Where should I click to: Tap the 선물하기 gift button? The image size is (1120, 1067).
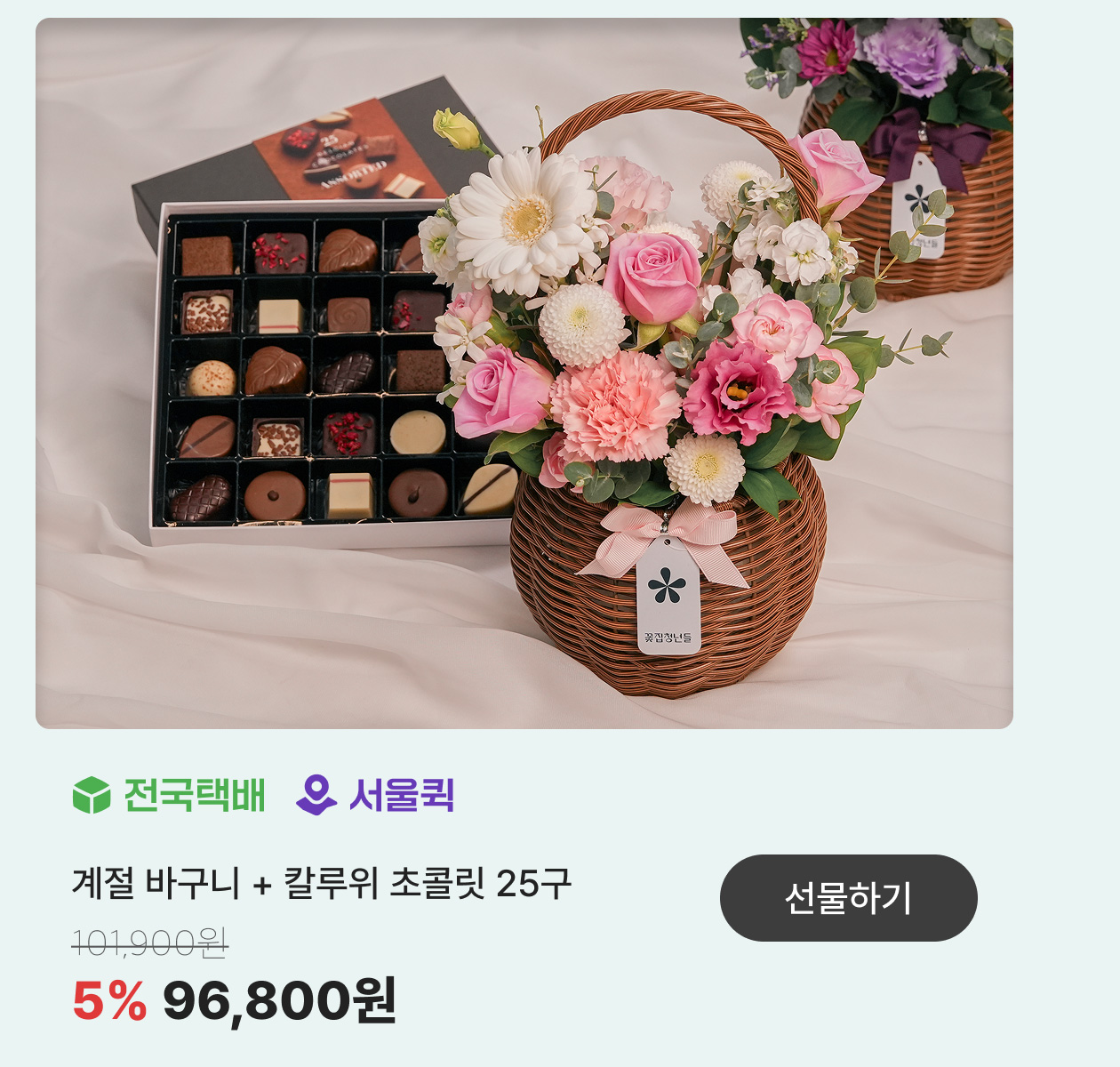coord(848,898)
